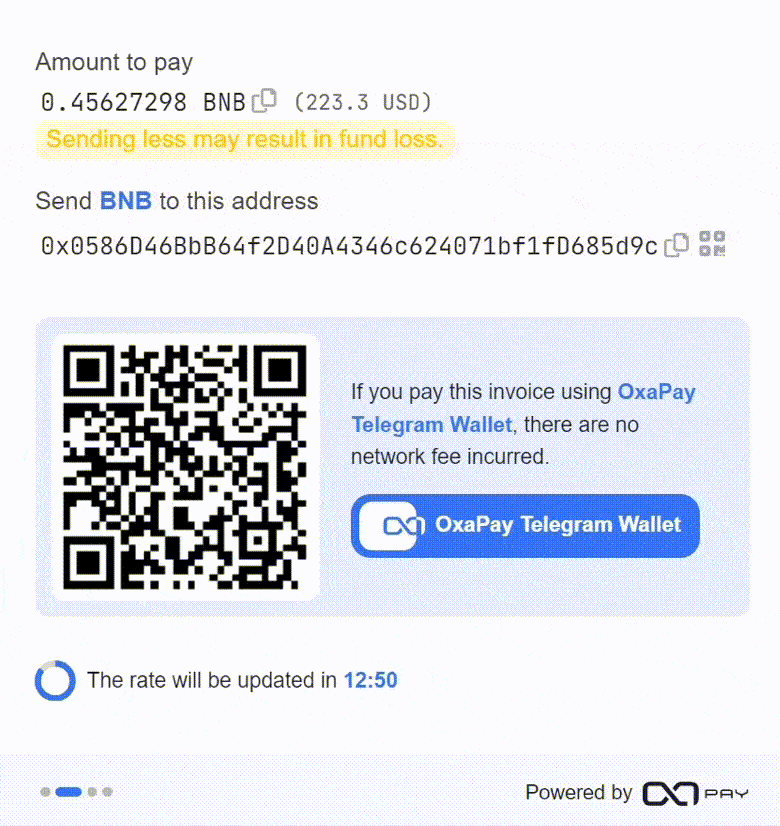The width and height of the screenshot is (780, 826).
Task: Copy the BNB amount to pay
Action: 264,101
